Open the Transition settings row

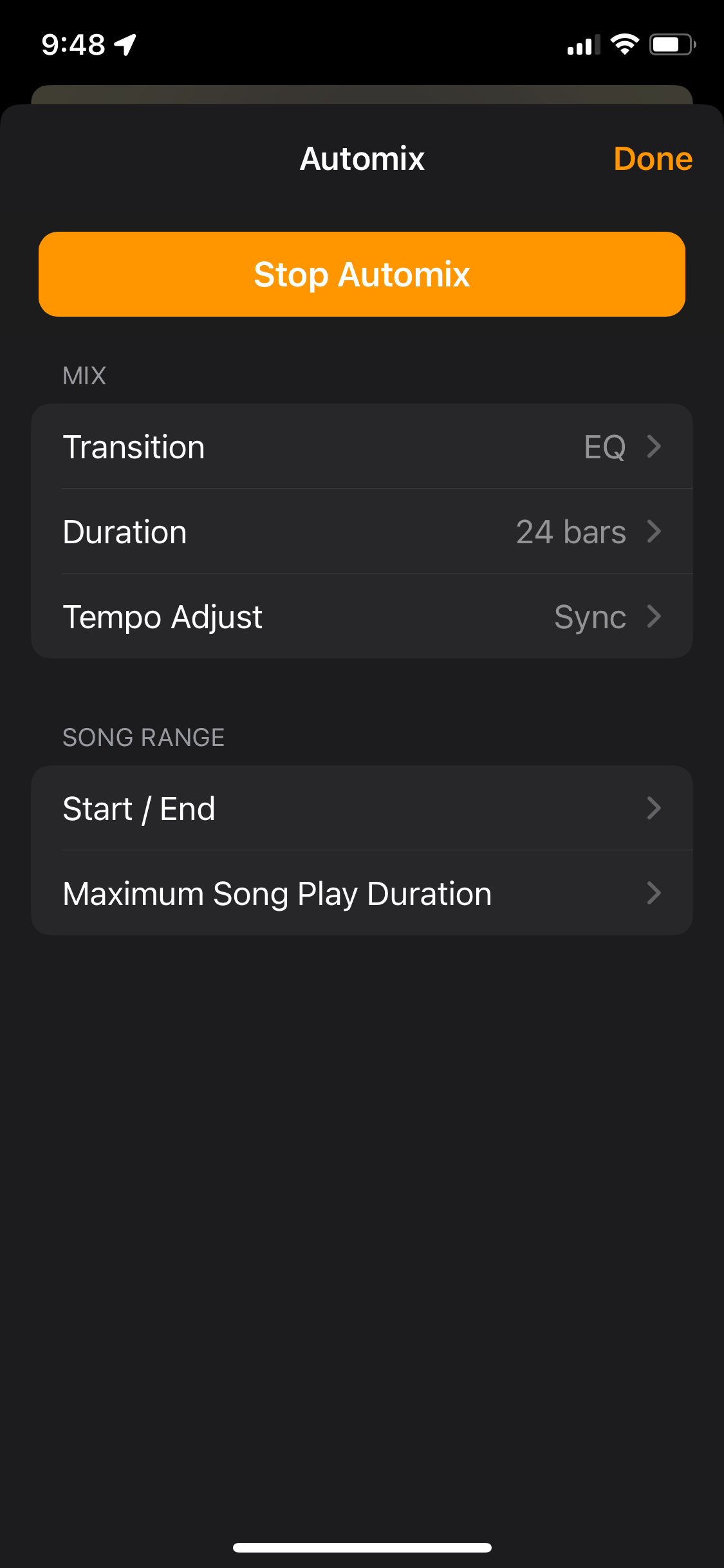pos(257,446)
